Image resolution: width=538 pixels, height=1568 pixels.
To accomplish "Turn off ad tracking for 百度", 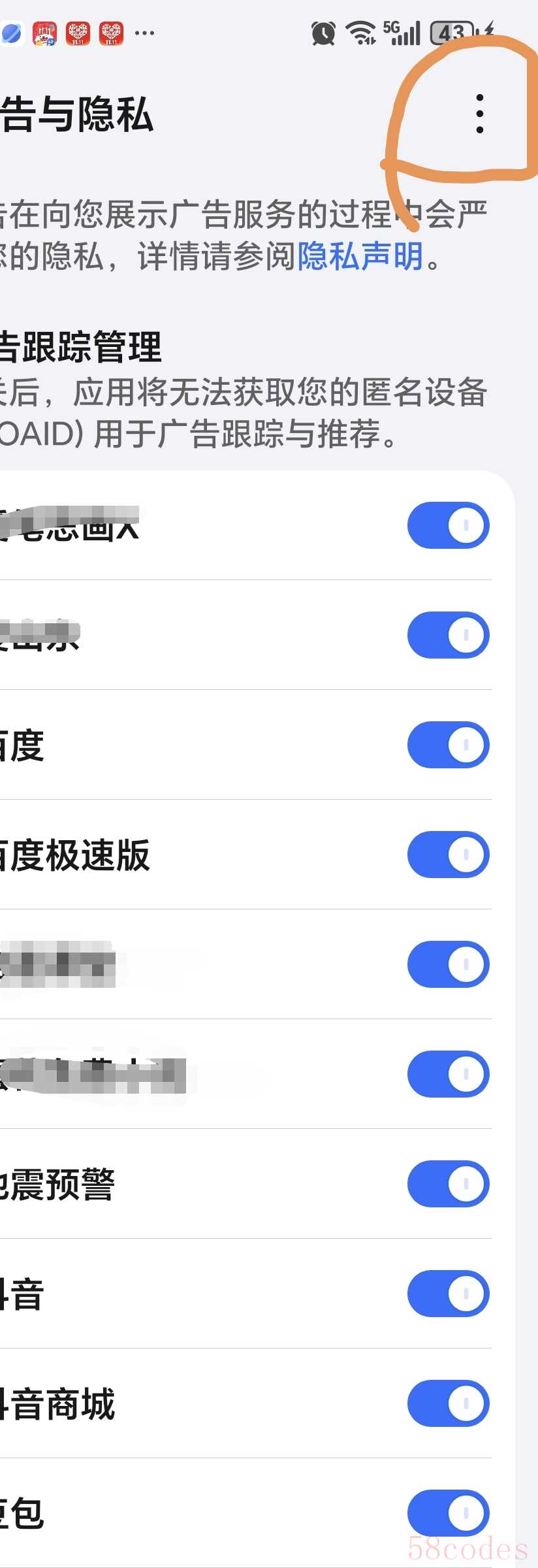I will click(x=449, y=745).
